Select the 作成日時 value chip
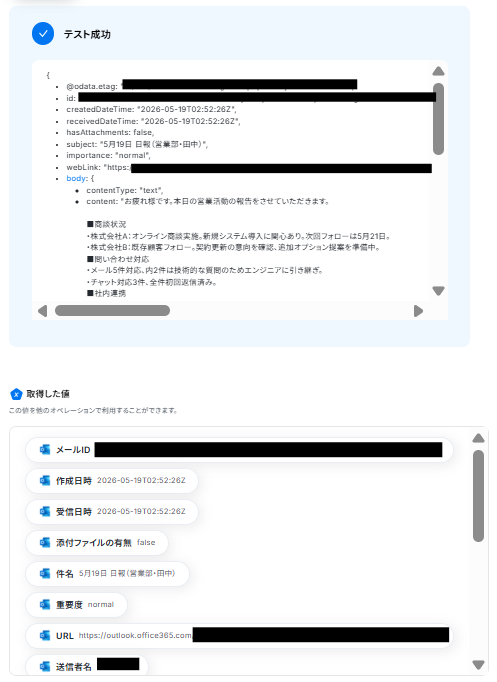Screen dimensions: 497x682 pyautogui.click(x=112, y=481)
